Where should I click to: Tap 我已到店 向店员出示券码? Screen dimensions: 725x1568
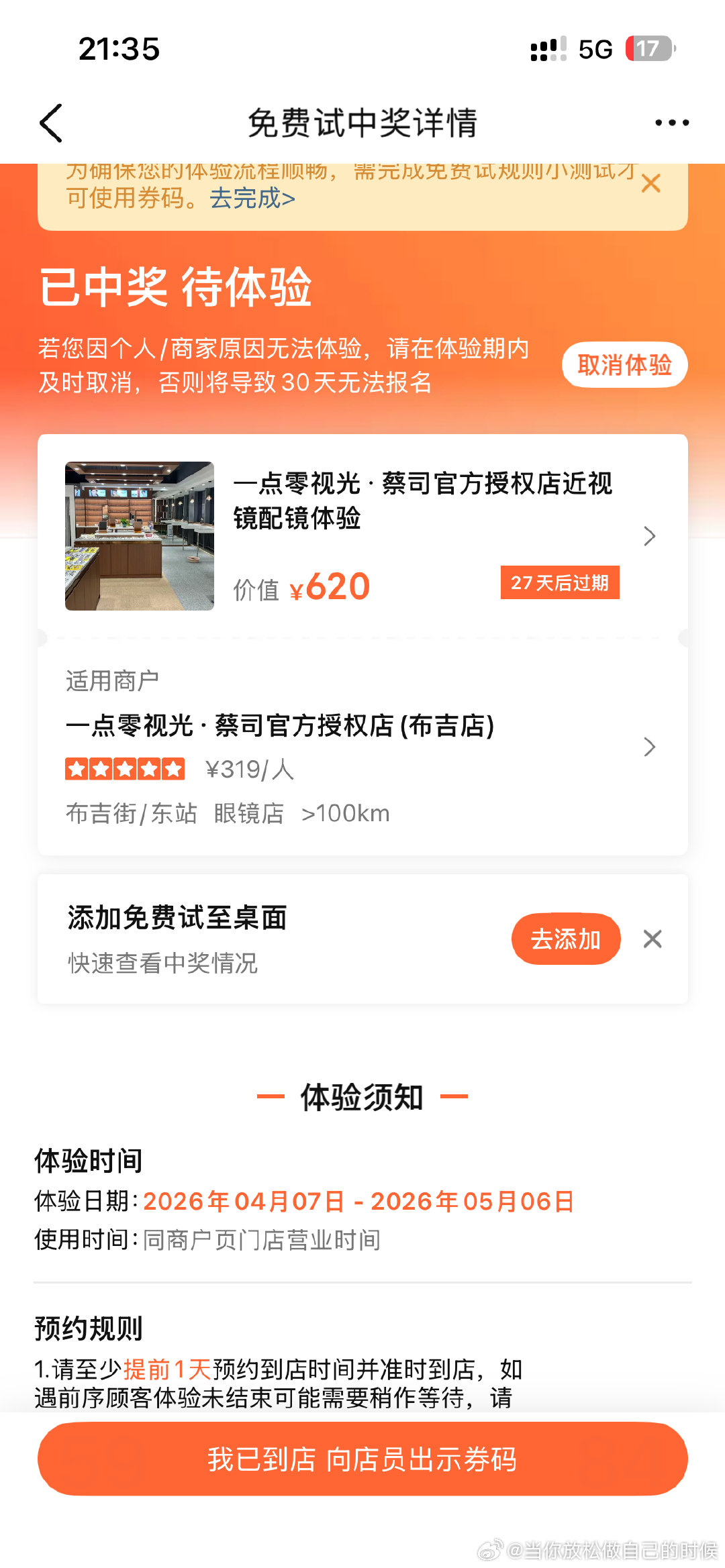coord(362,1459)
